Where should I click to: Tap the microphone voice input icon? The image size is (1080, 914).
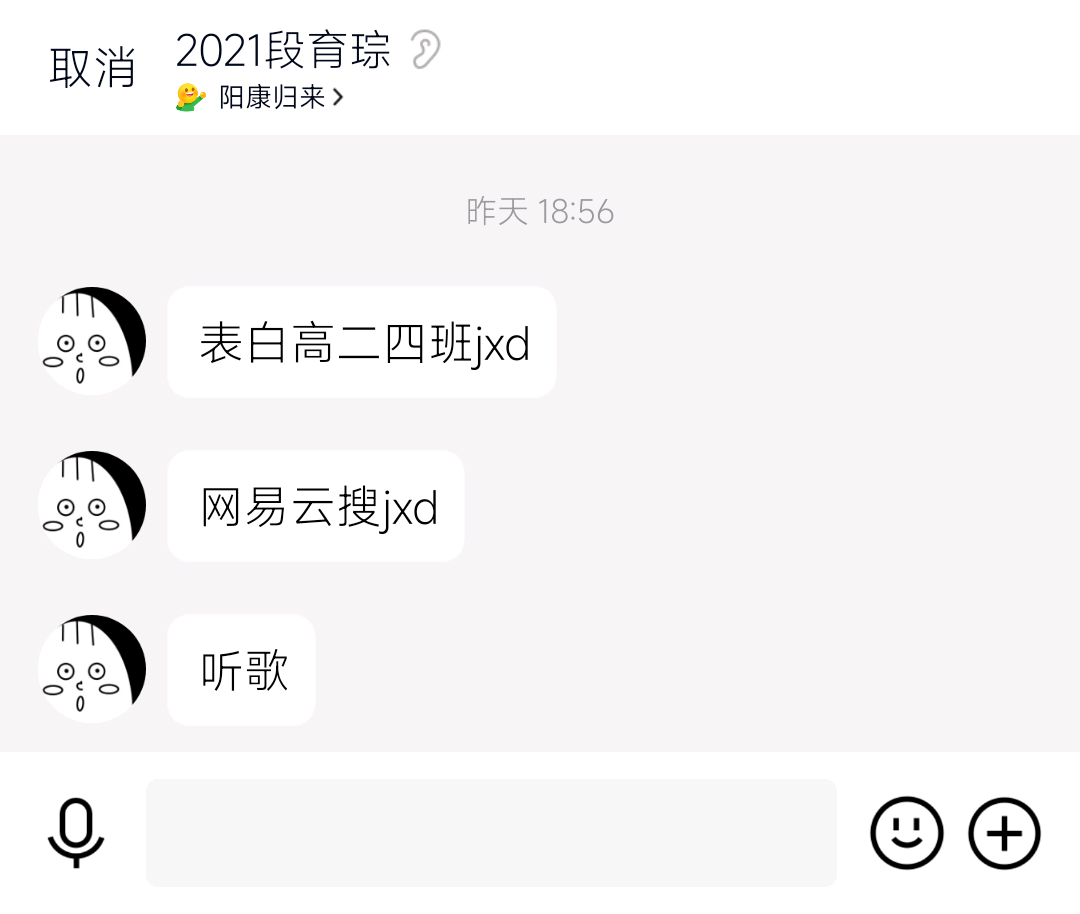(x=76, y=833)
